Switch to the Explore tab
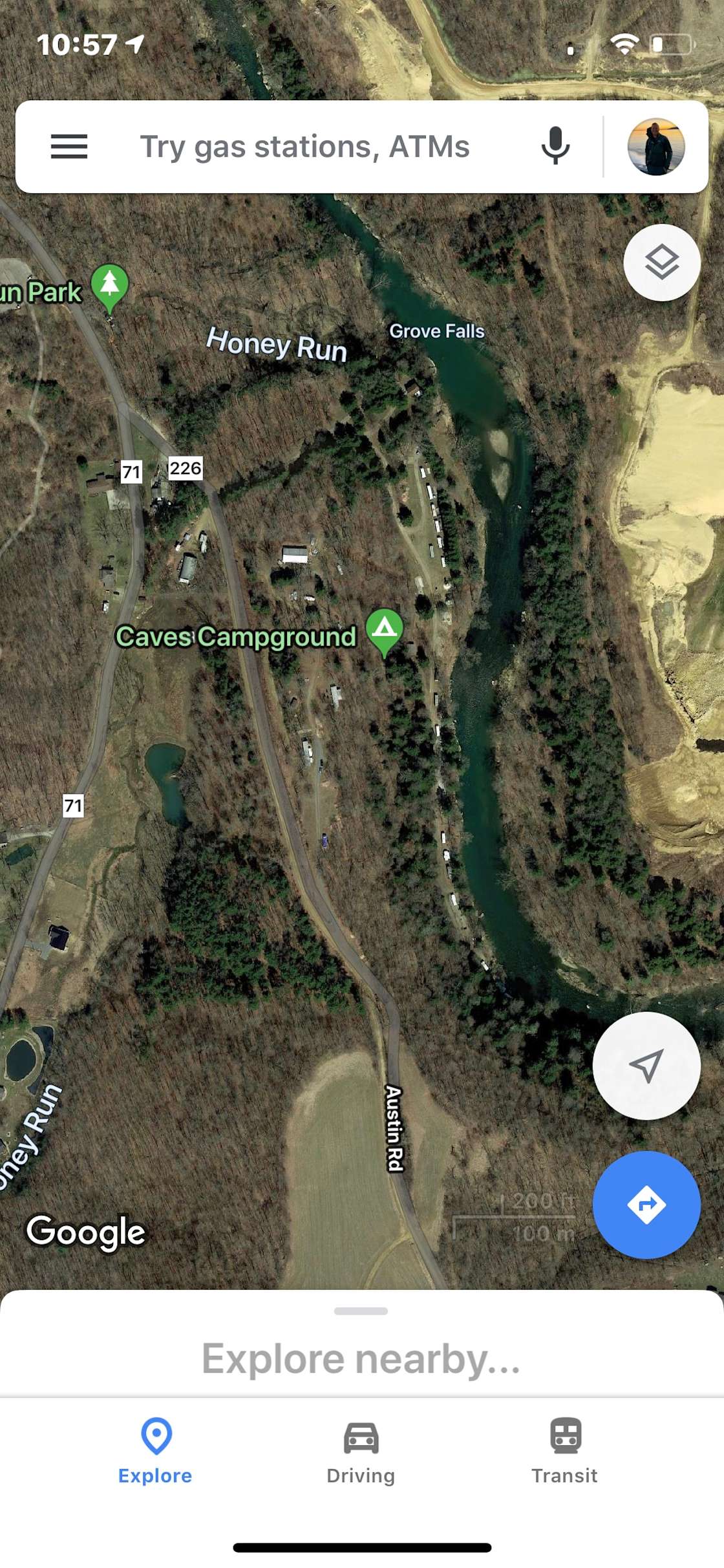The image size is (724, 1568). (155, 1450)
